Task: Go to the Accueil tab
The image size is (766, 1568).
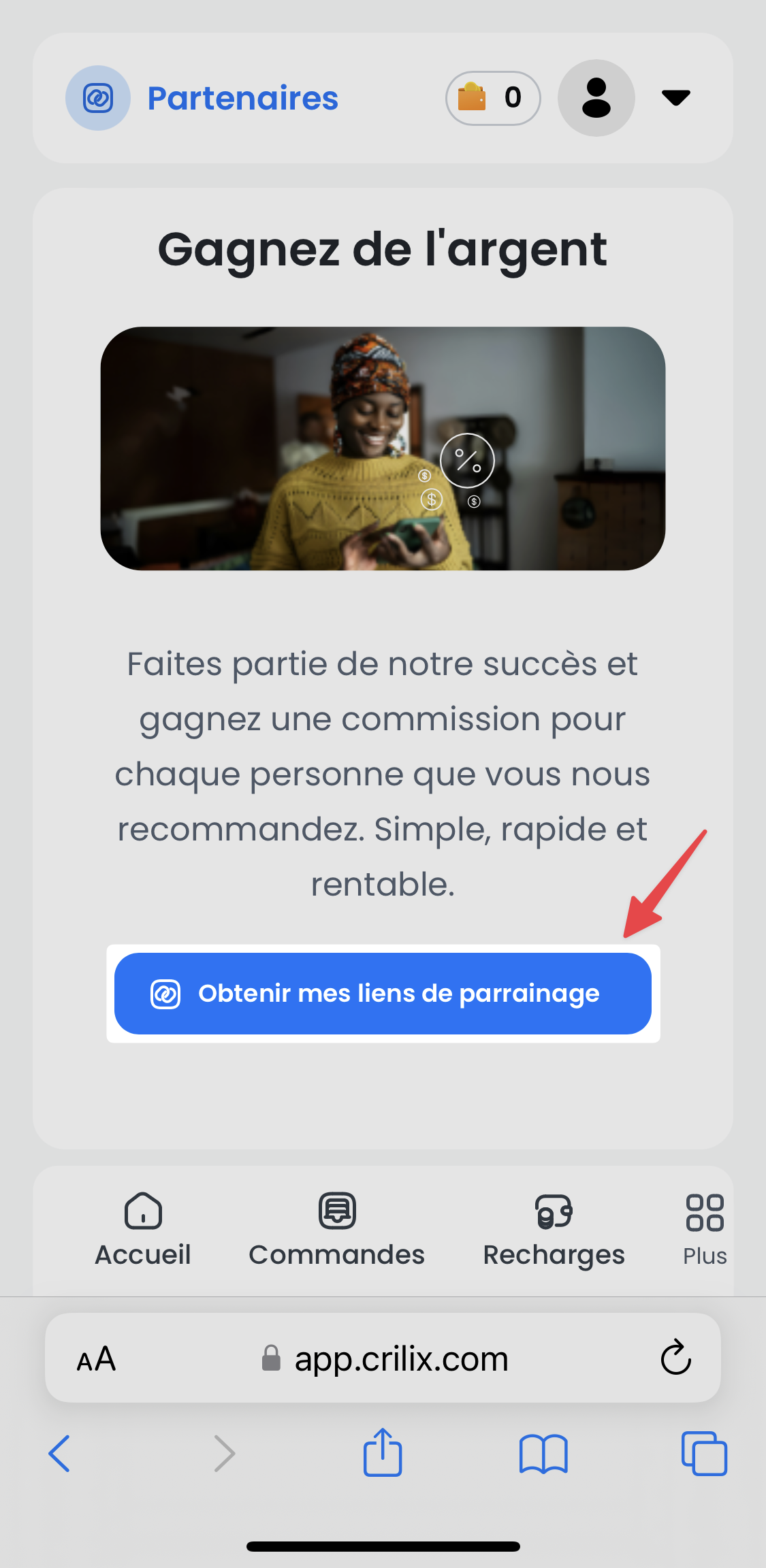Action: point(143,1230)
